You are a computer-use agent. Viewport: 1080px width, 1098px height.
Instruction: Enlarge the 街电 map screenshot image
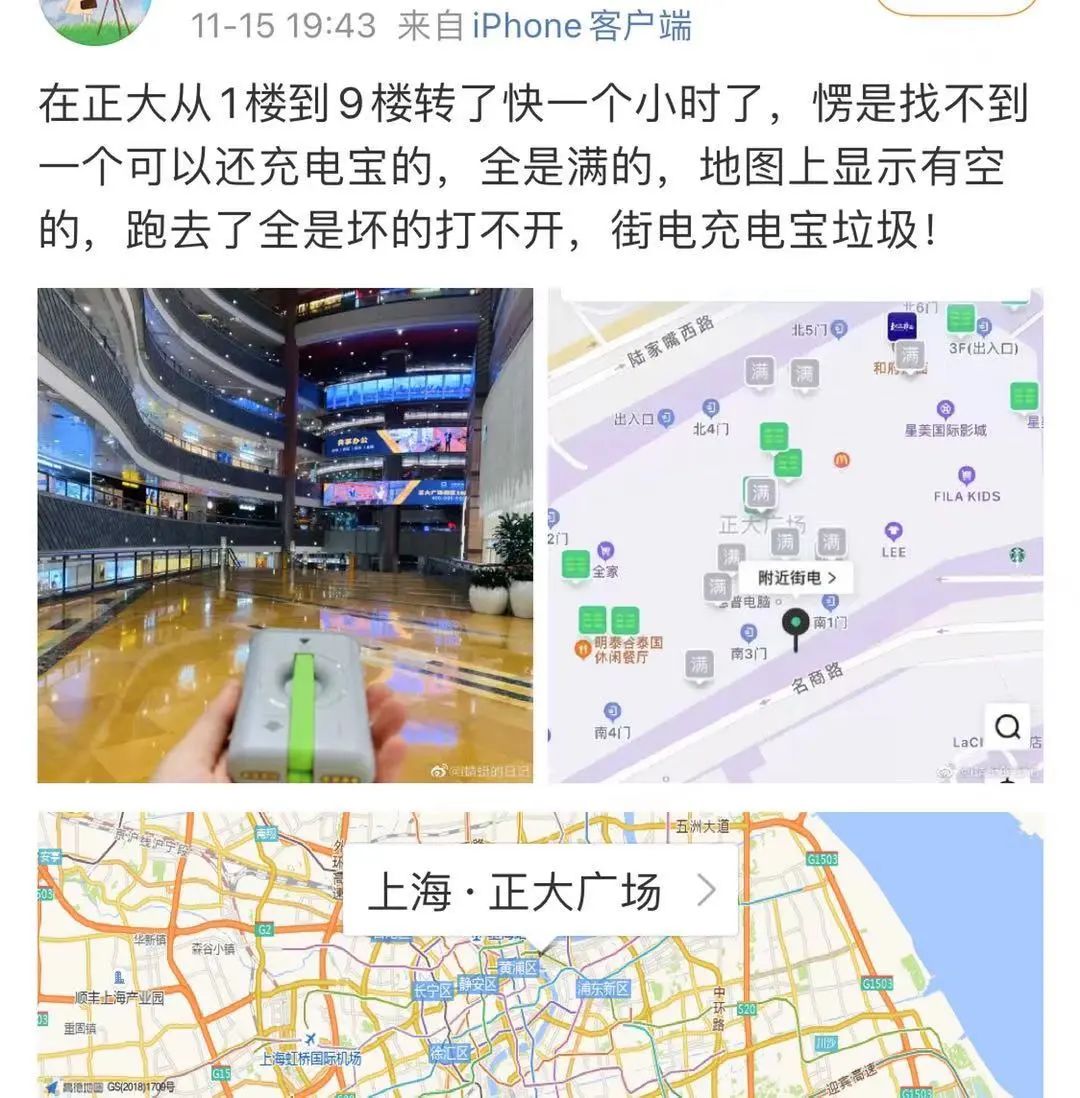(x=796, y=535)
